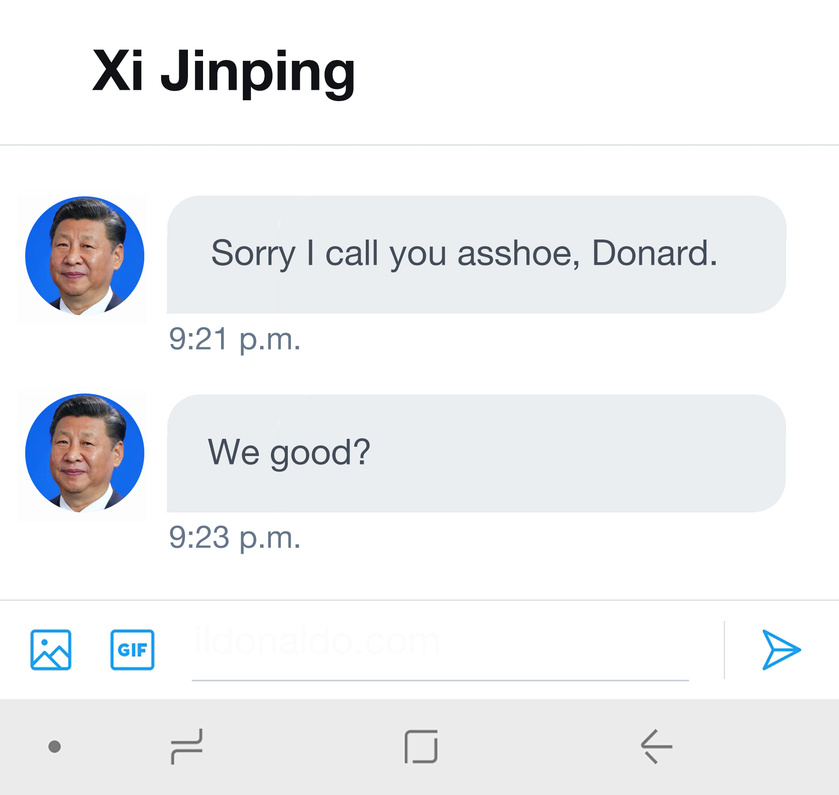Image resolution: width=839 pixels, height=795 pixels.
Task: Open avatar beside the 'Sorry I call you' message
Action: tap(85, 255)
